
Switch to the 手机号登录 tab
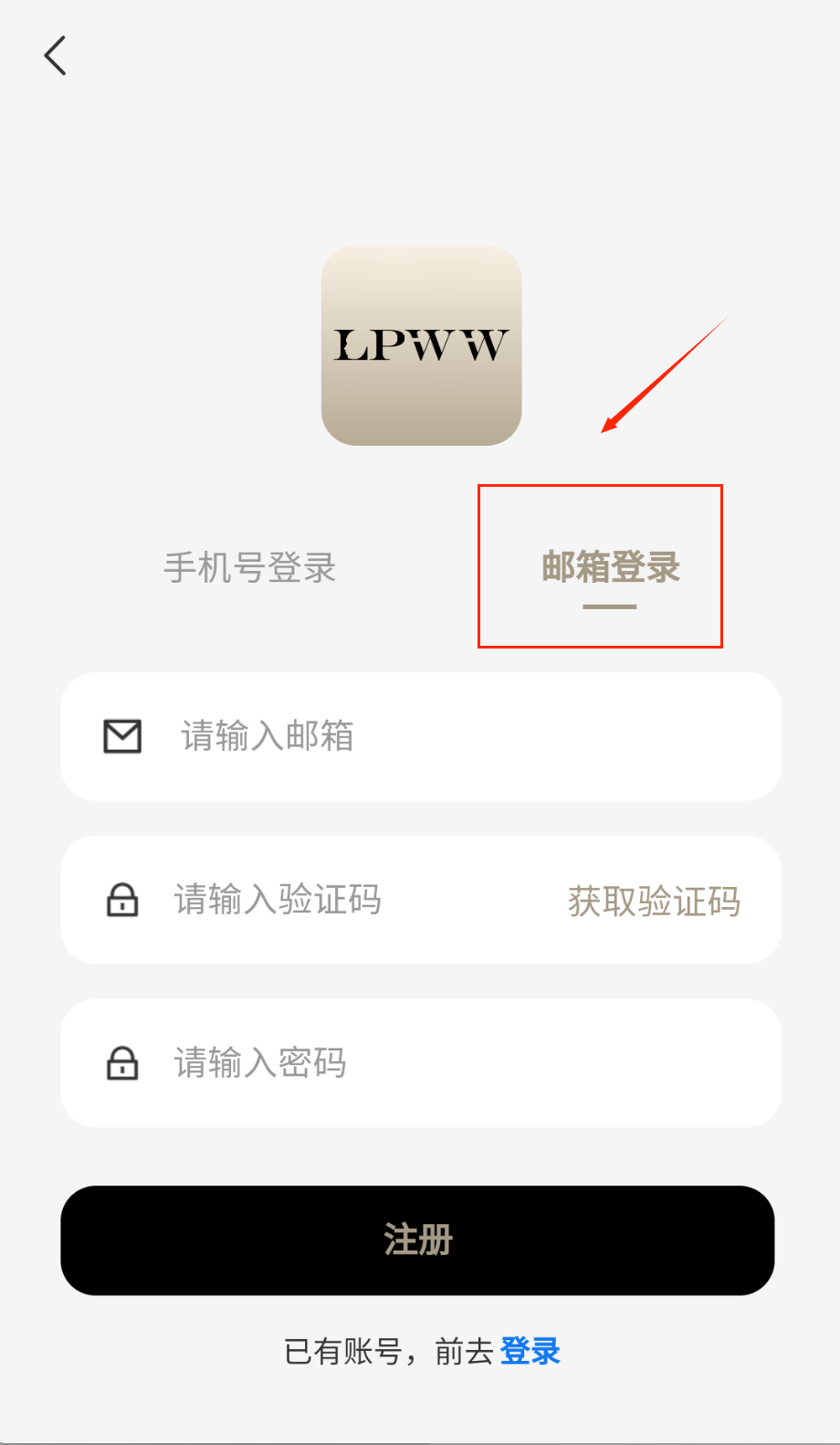250,567
